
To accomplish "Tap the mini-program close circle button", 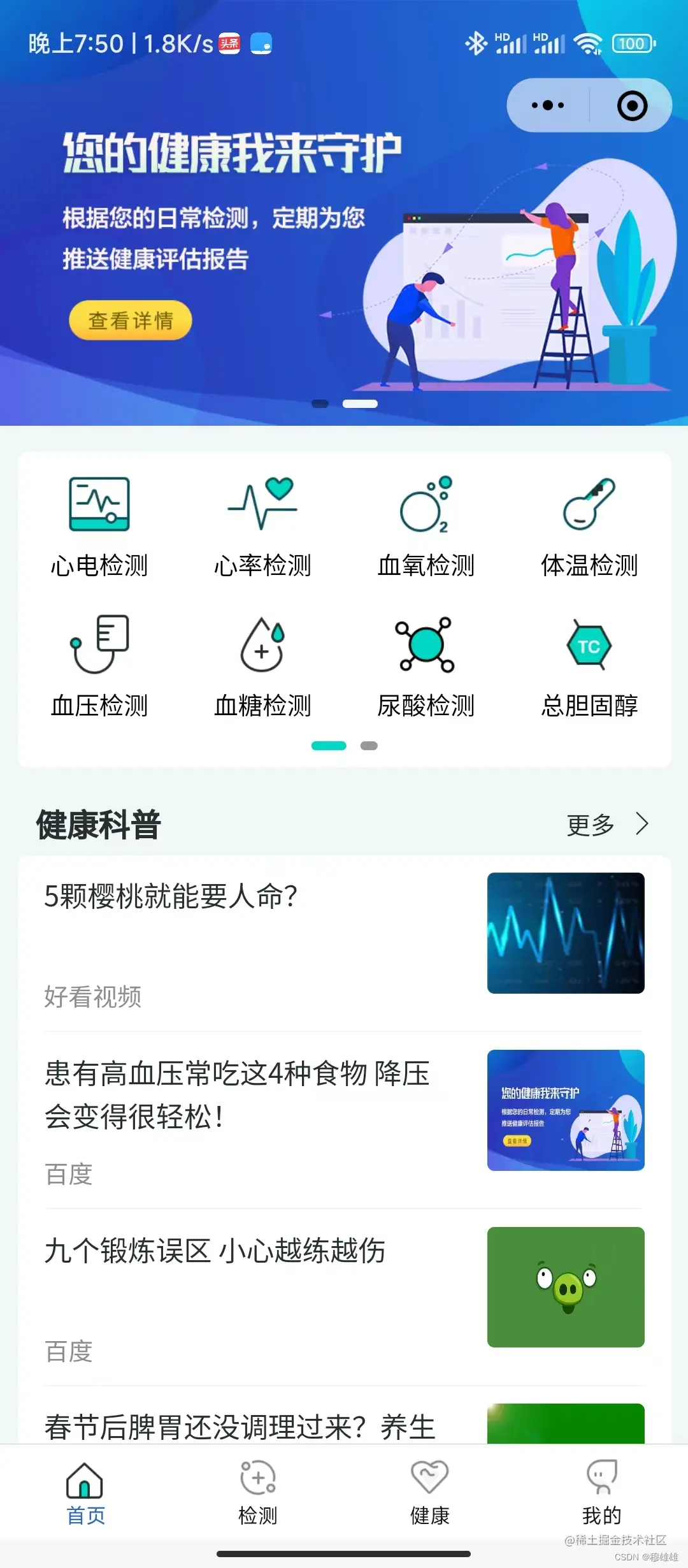I will [x=633, y=105].
